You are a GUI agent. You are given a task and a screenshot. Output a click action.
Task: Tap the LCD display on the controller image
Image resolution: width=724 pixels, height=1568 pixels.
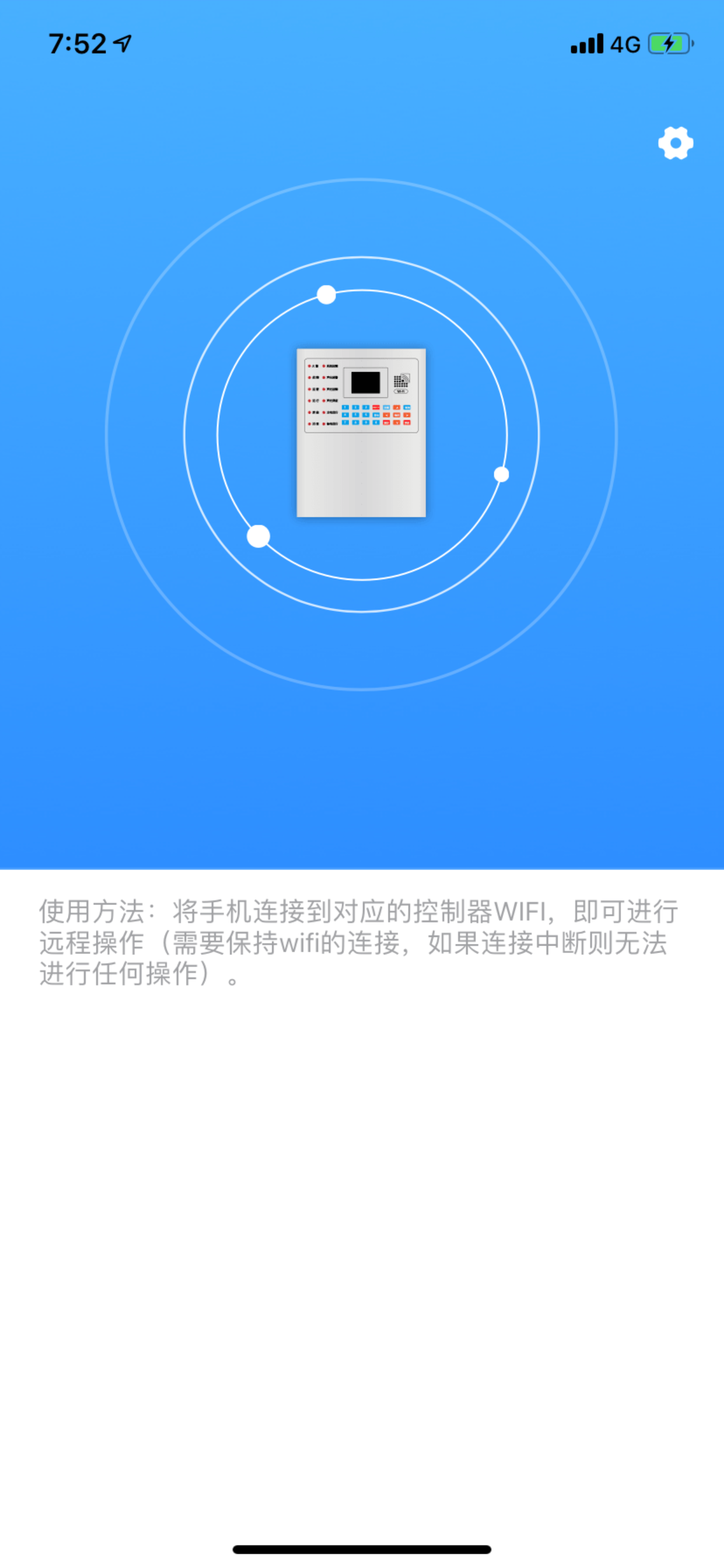[365, 382]
